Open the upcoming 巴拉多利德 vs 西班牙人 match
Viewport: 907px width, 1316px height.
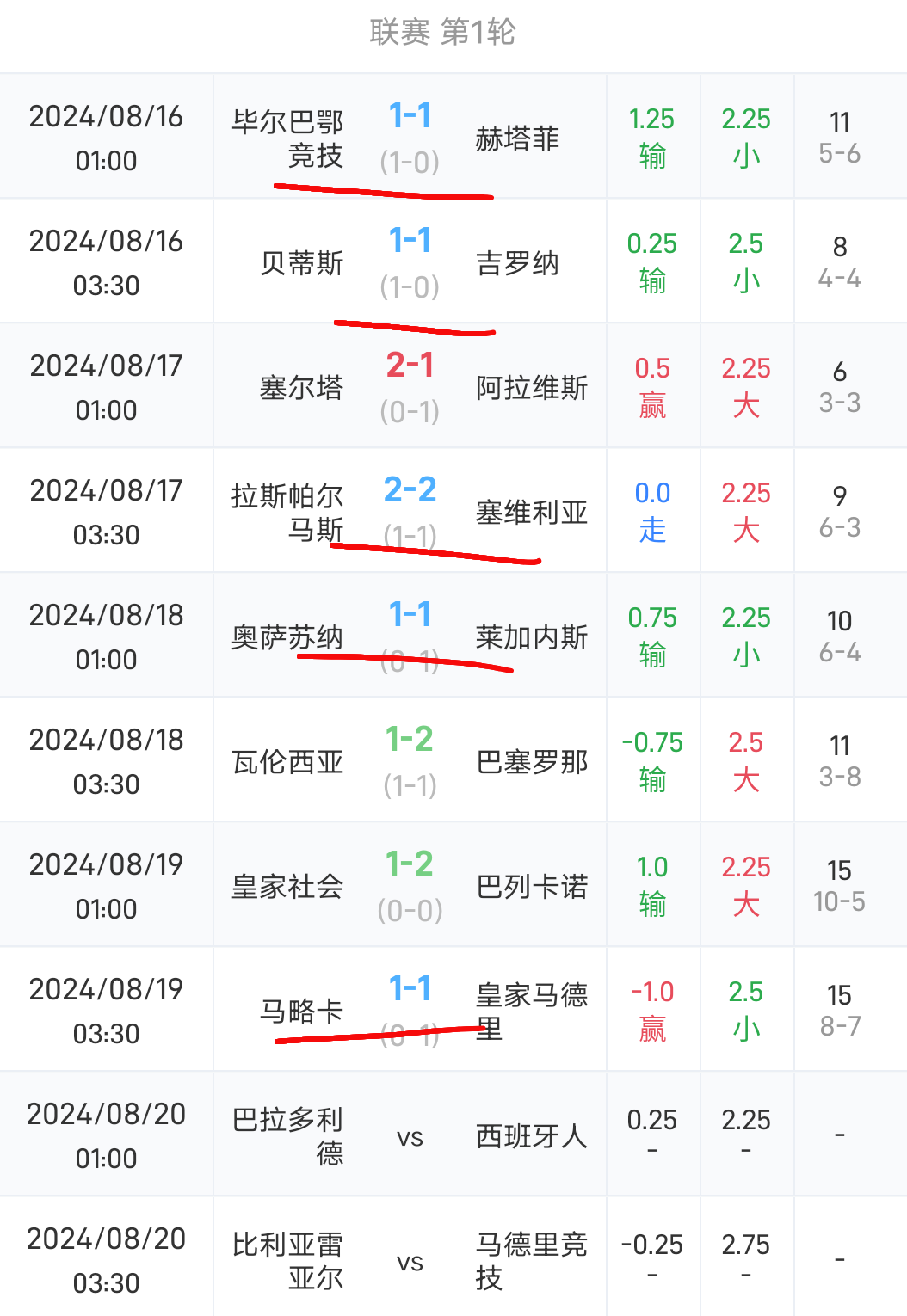coord(410,1135)
